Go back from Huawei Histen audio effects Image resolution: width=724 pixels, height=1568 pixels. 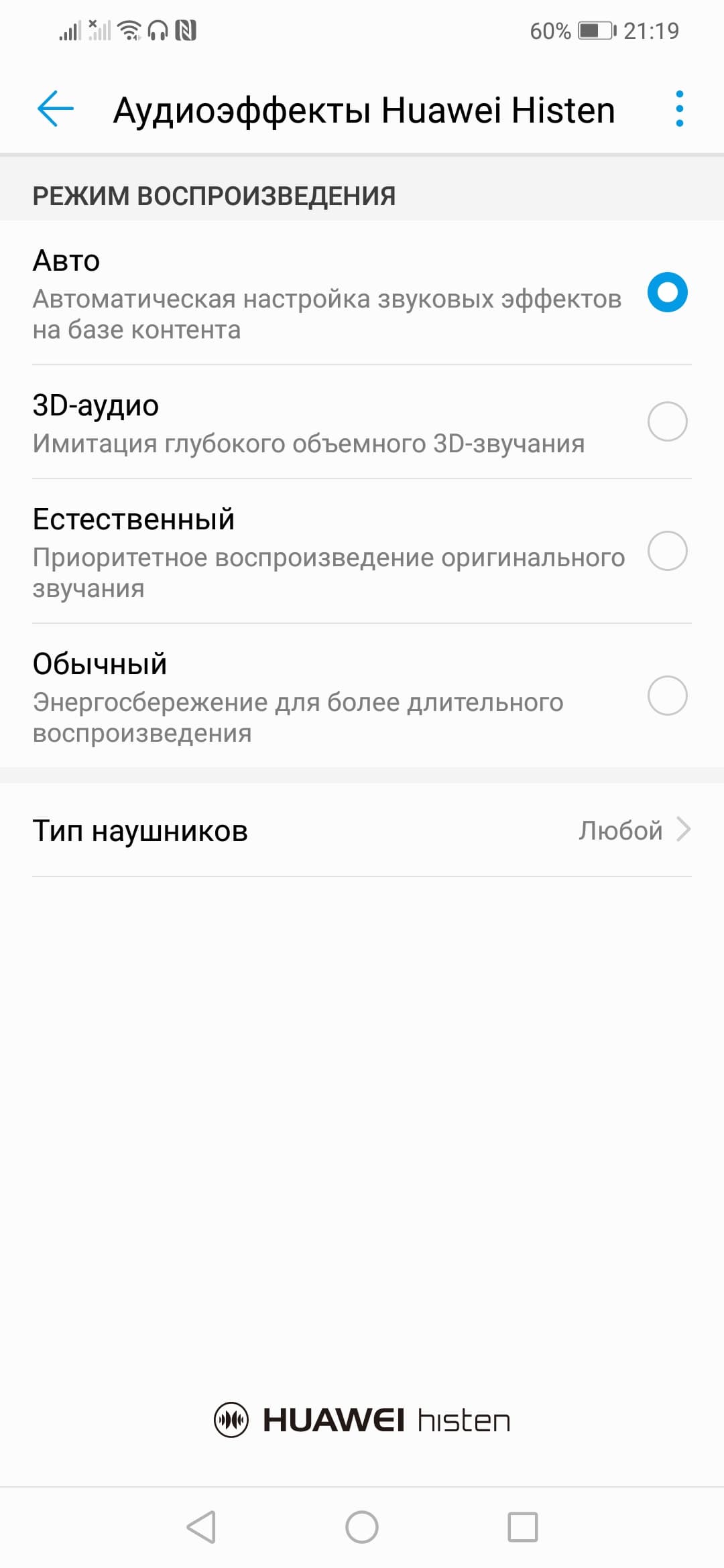tap(56, 109)
